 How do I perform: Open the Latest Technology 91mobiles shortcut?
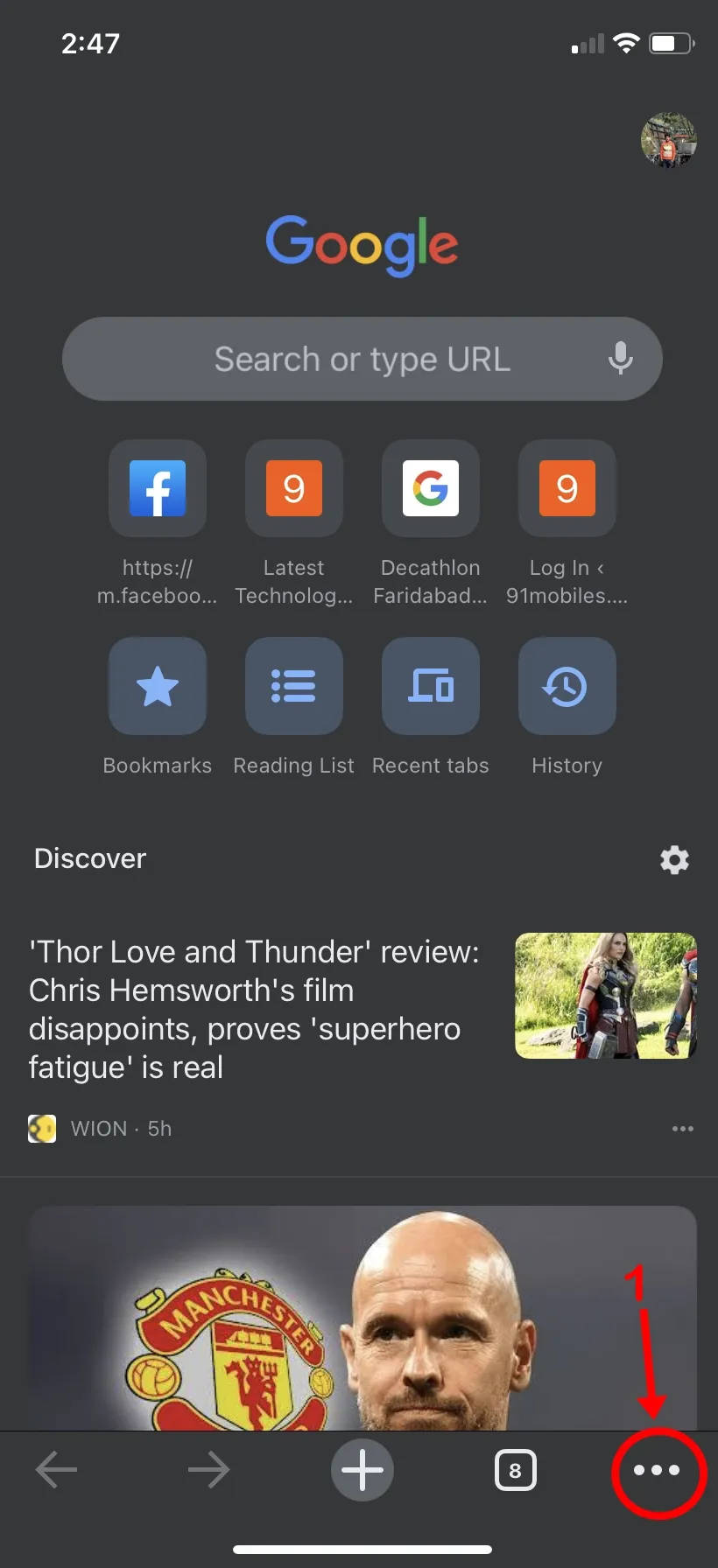294,488
